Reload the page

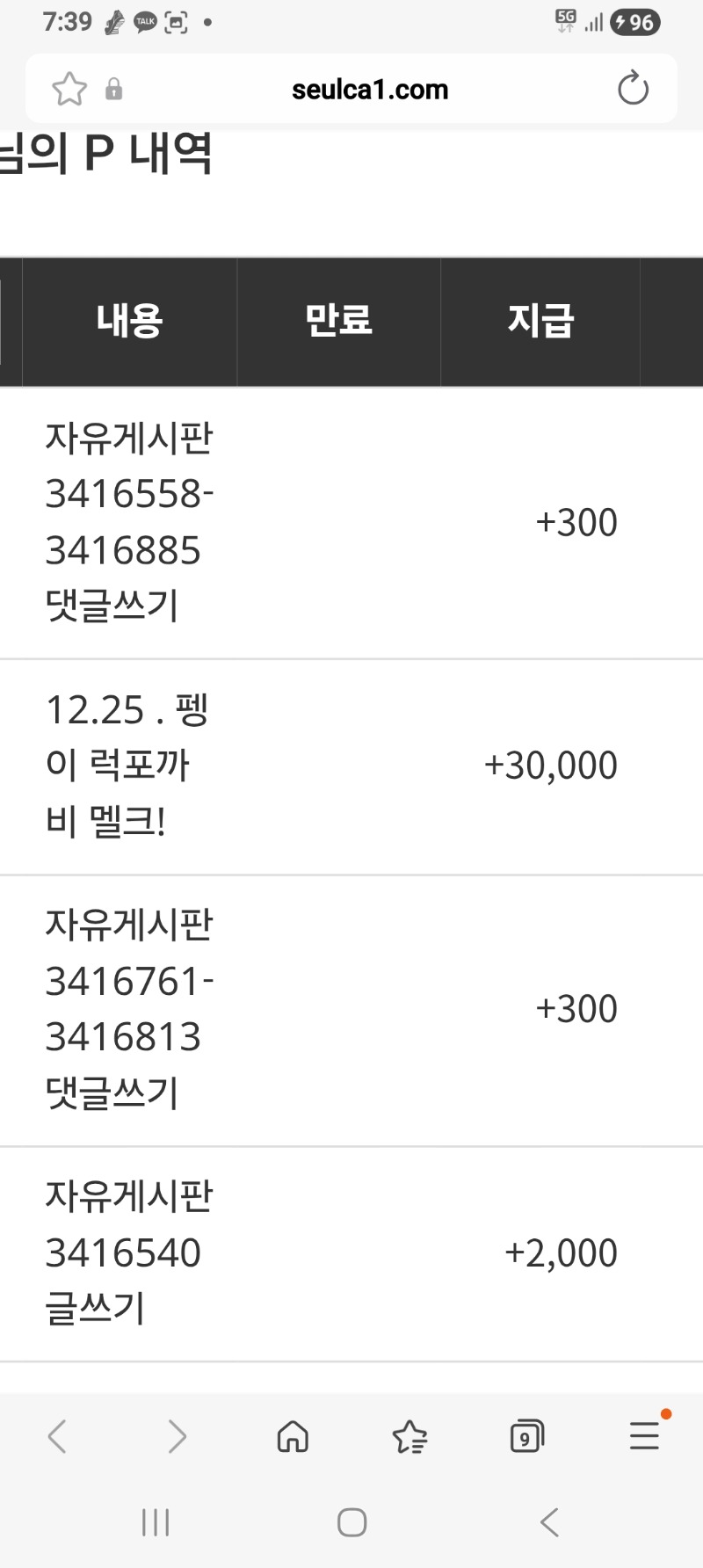[x=633, y=89]
